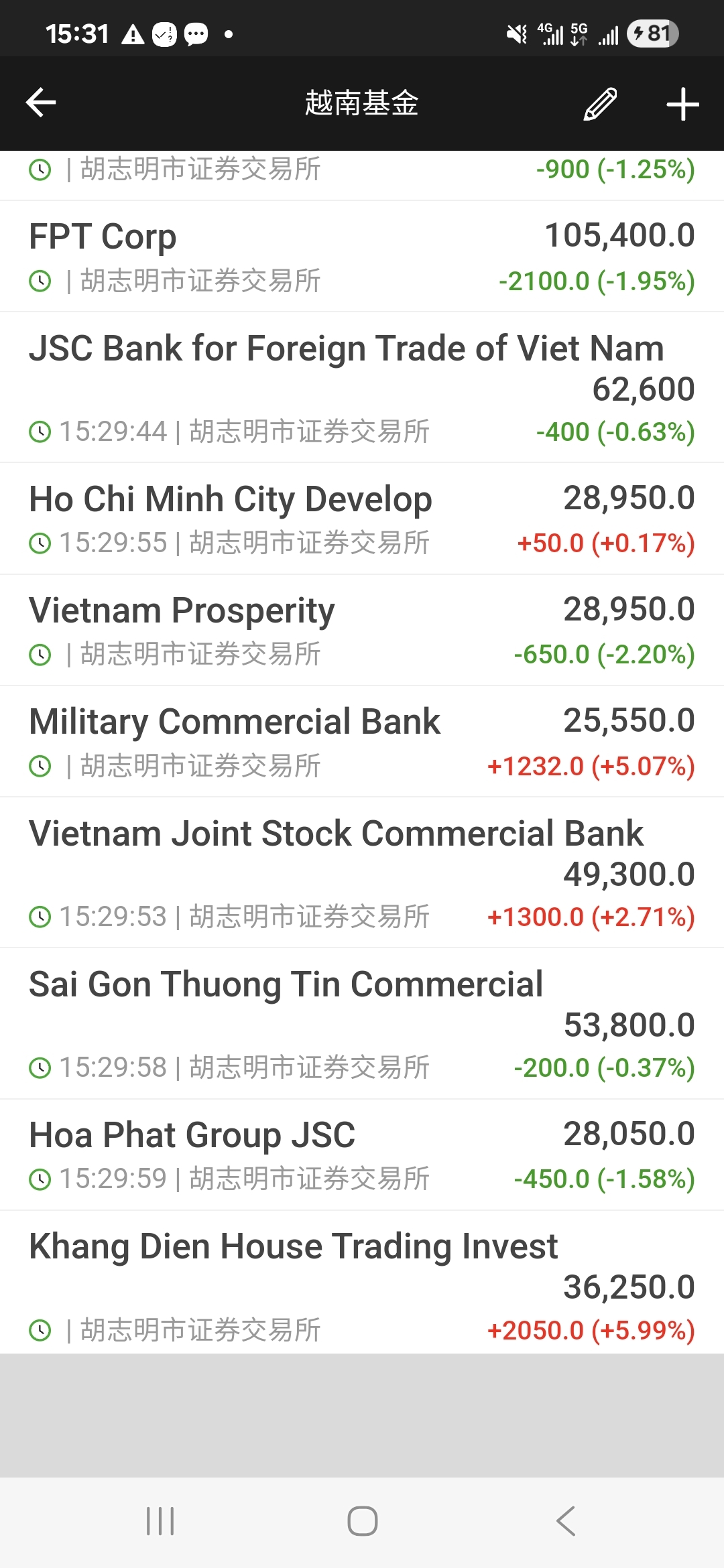Open the Vietnam Joint Stock Commercial Bank row
724x1568 pixels.
point(362,872)
